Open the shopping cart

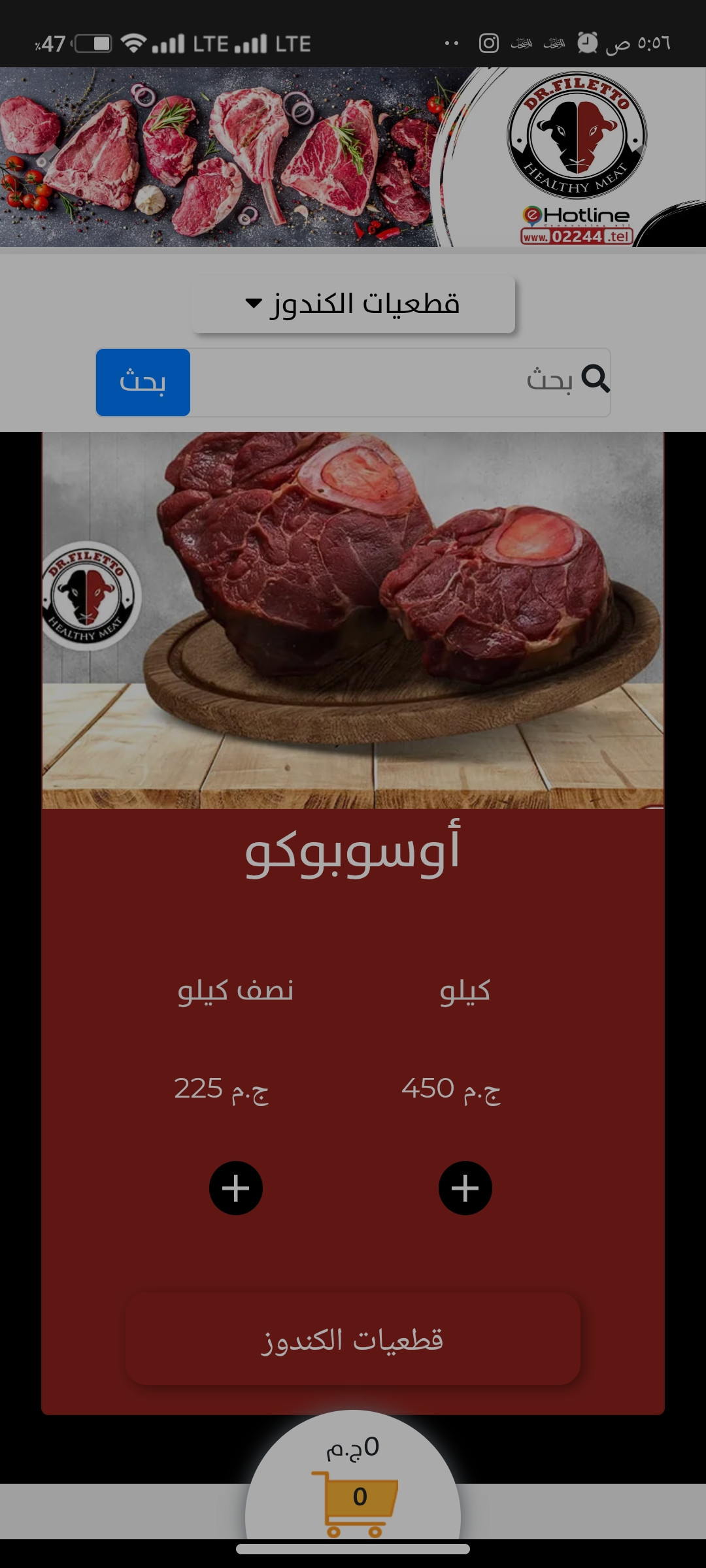[354, 1495]
